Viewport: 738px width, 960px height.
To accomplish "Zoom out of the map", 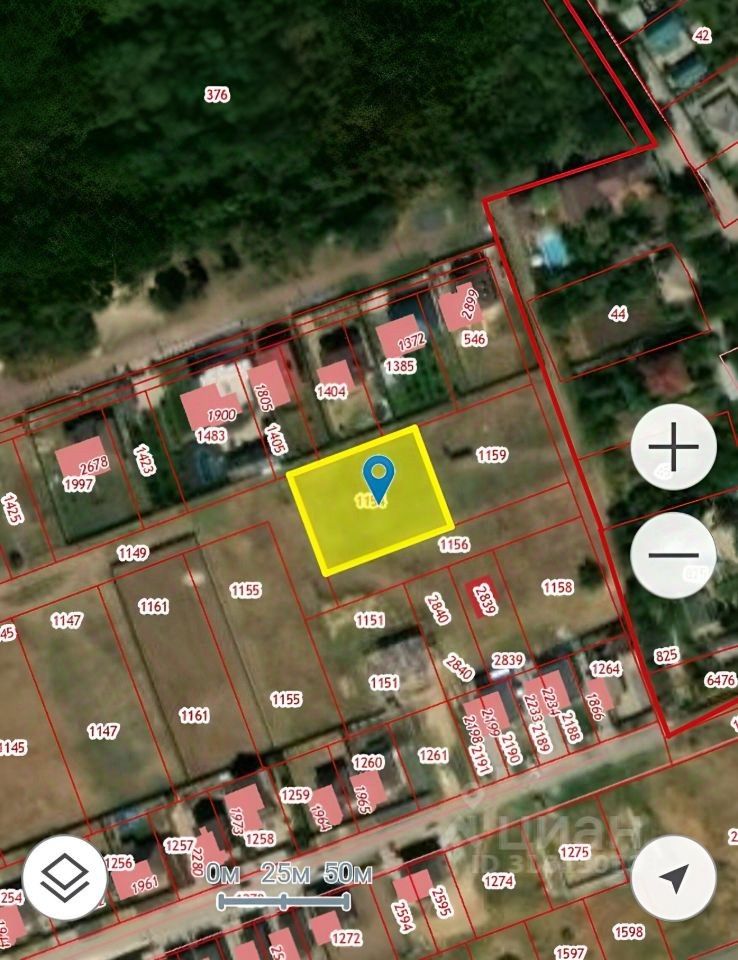I will (673, 555).
